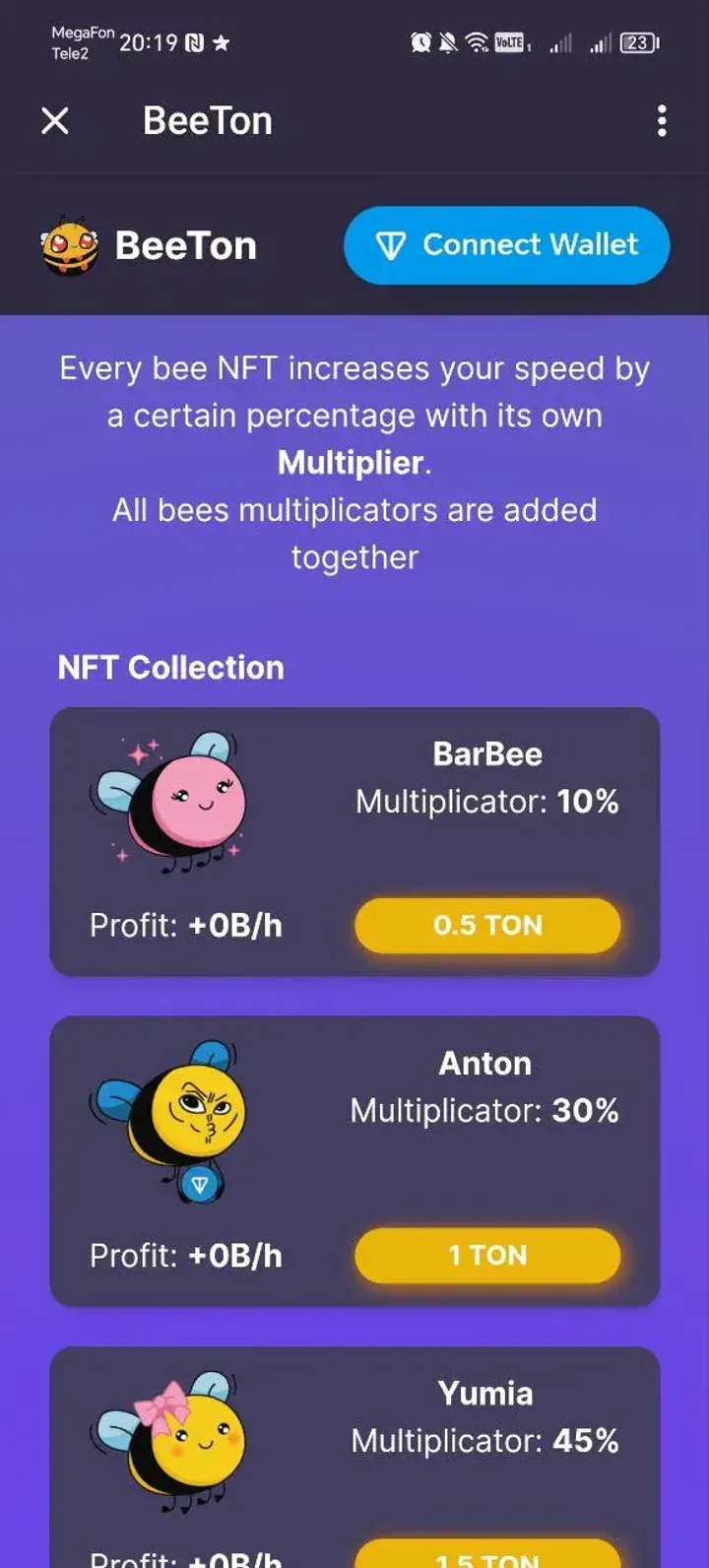Viewport: 709px width, 1568px height.
Task: Click the muted notifications icon in status bar
Action: click(x=447, y=42)
